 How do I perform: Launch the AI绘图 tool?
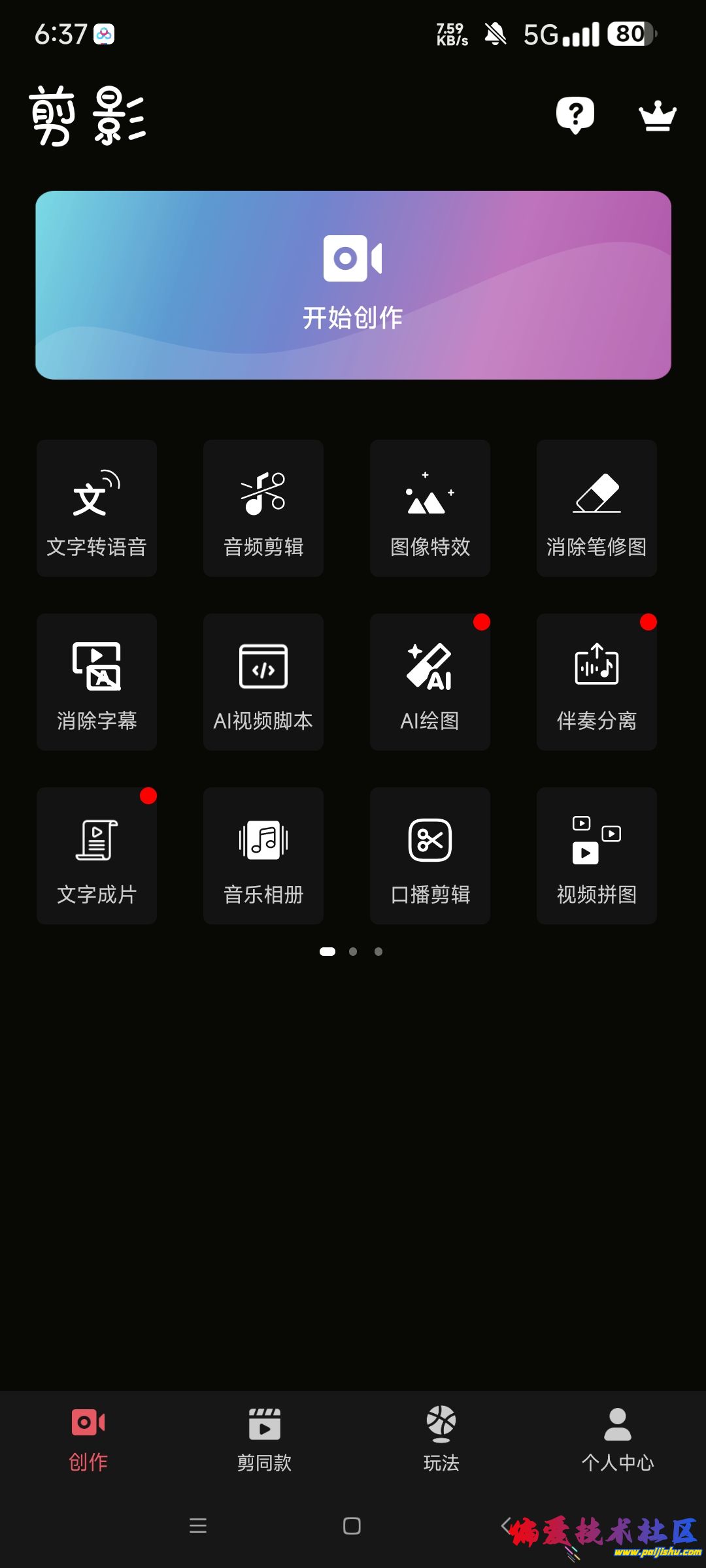point(430,682)
